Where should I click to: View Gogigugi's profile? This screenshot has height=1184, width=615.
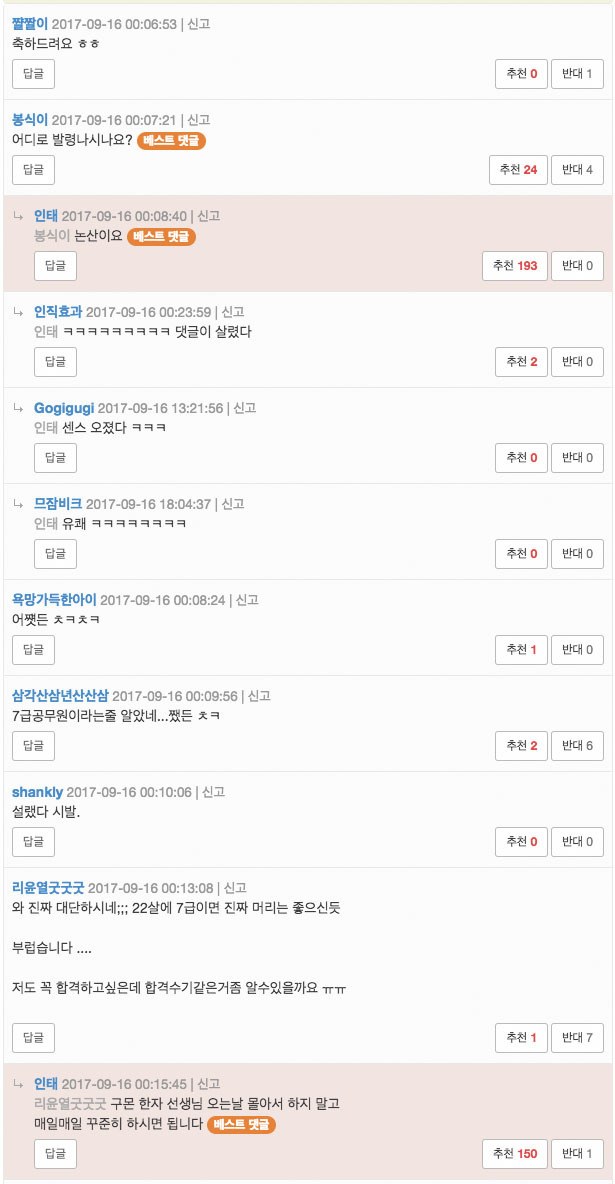click(63, 408)
